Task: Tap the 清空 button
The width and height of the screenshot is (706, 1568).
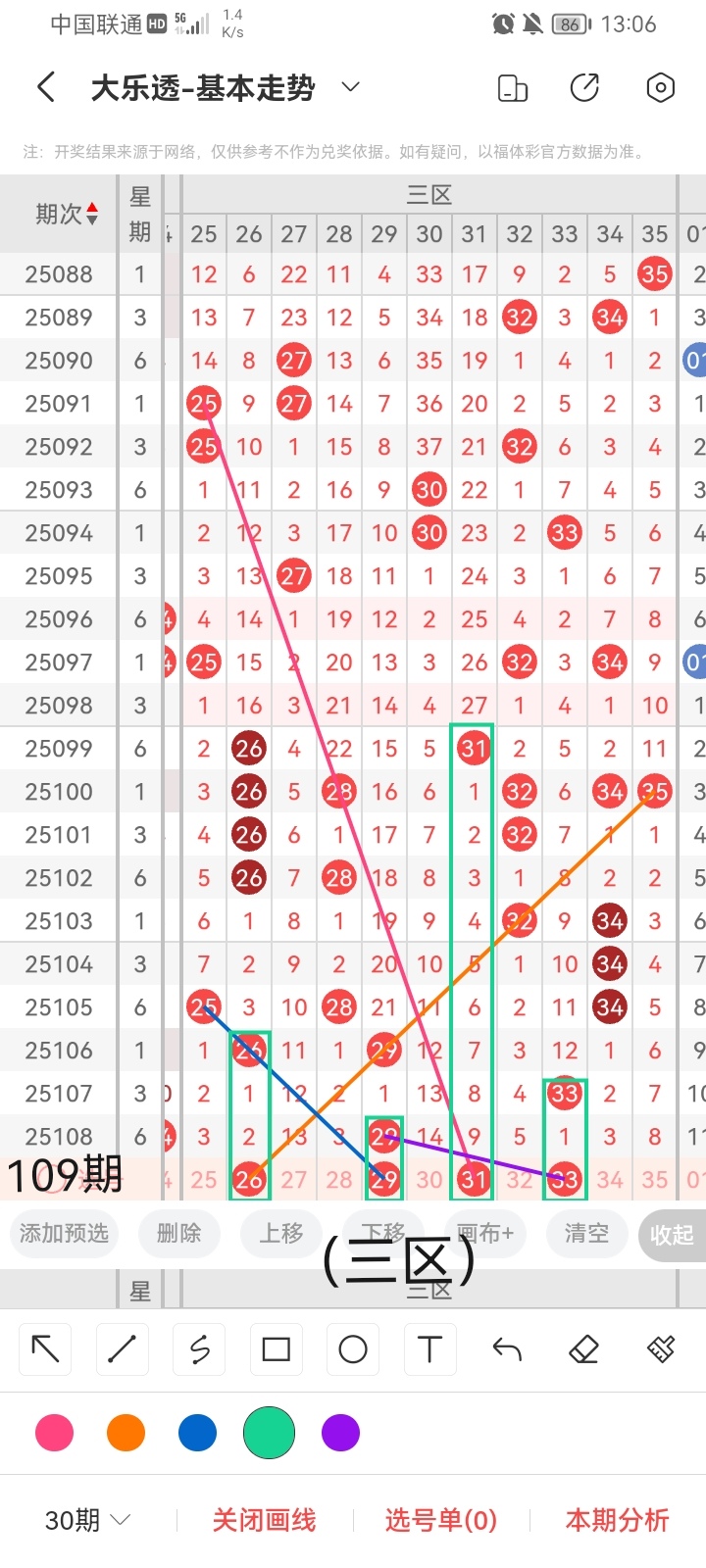Action: [586, 1233]
